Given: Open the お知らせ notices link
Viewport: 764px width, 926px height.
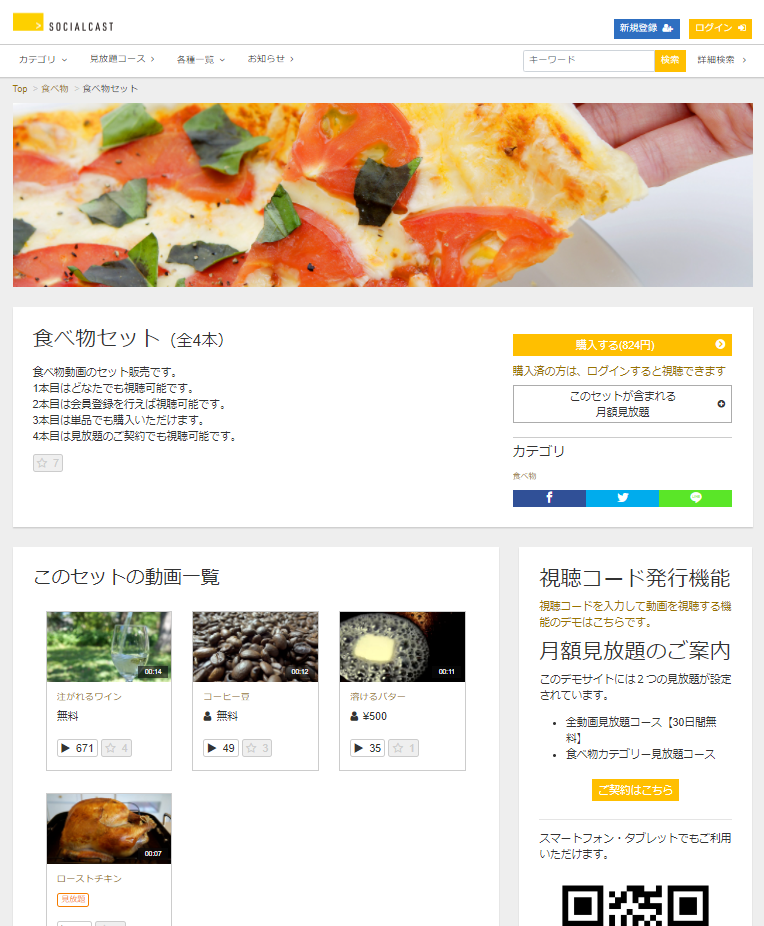Looking at the screenshot, I should (x=270, y=60).
